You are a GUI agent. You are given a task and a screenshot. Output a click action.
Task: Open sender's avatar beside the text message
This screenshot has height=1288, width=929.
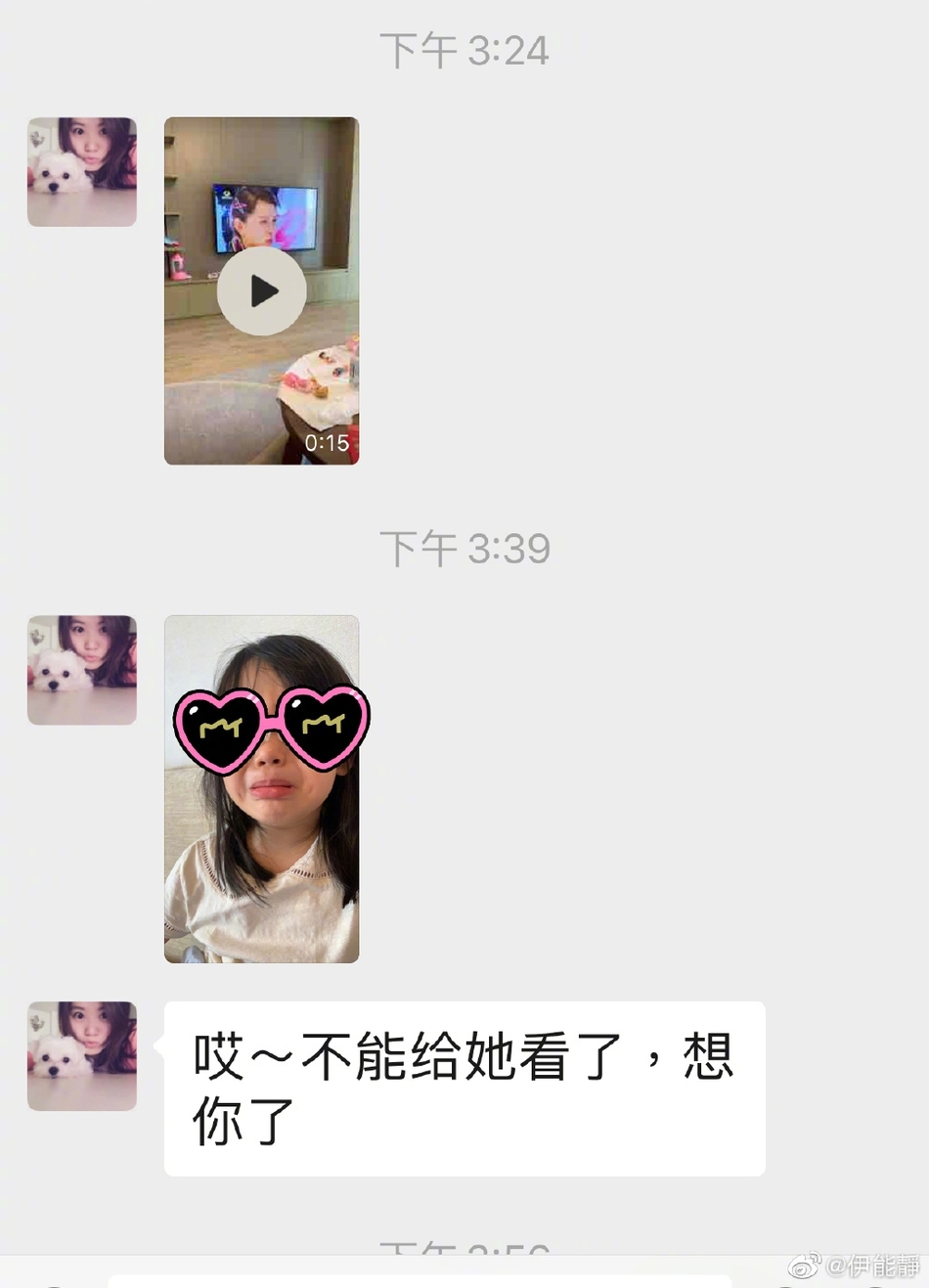pos(82,1056)
